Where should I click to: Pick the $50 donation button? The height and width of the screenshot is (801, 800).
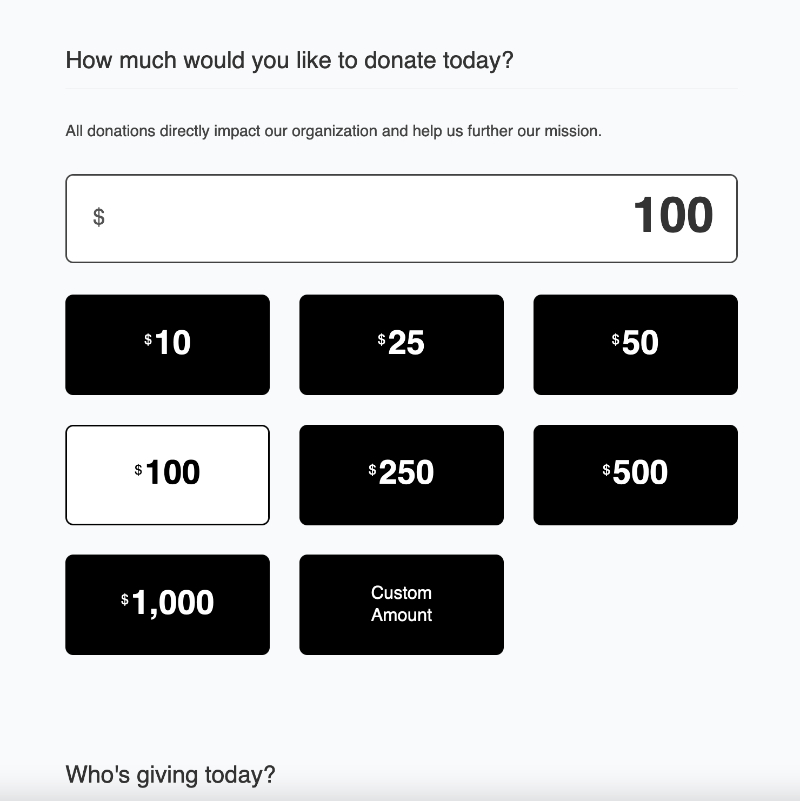point(635,344)
